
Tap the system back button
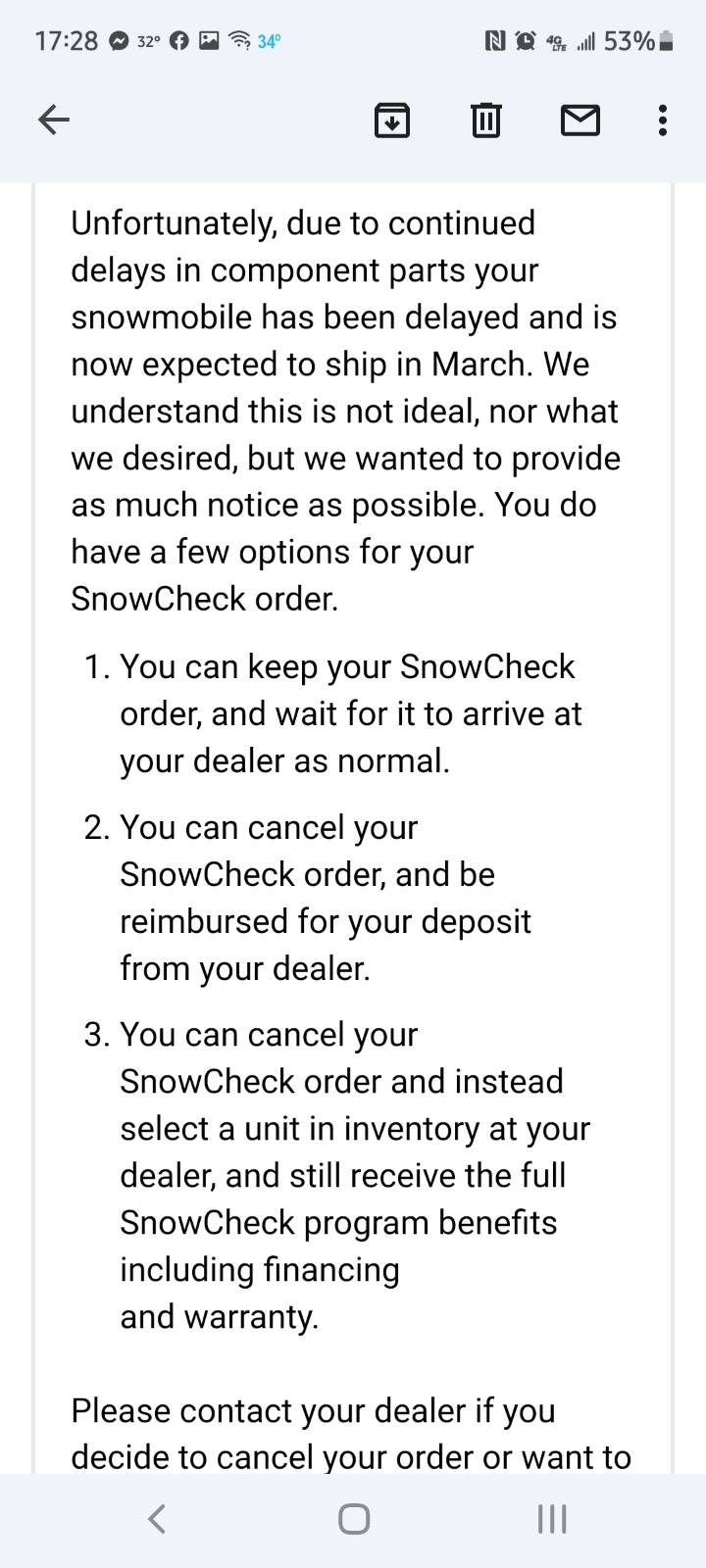pyautogui.click(x=157, y=1519)
